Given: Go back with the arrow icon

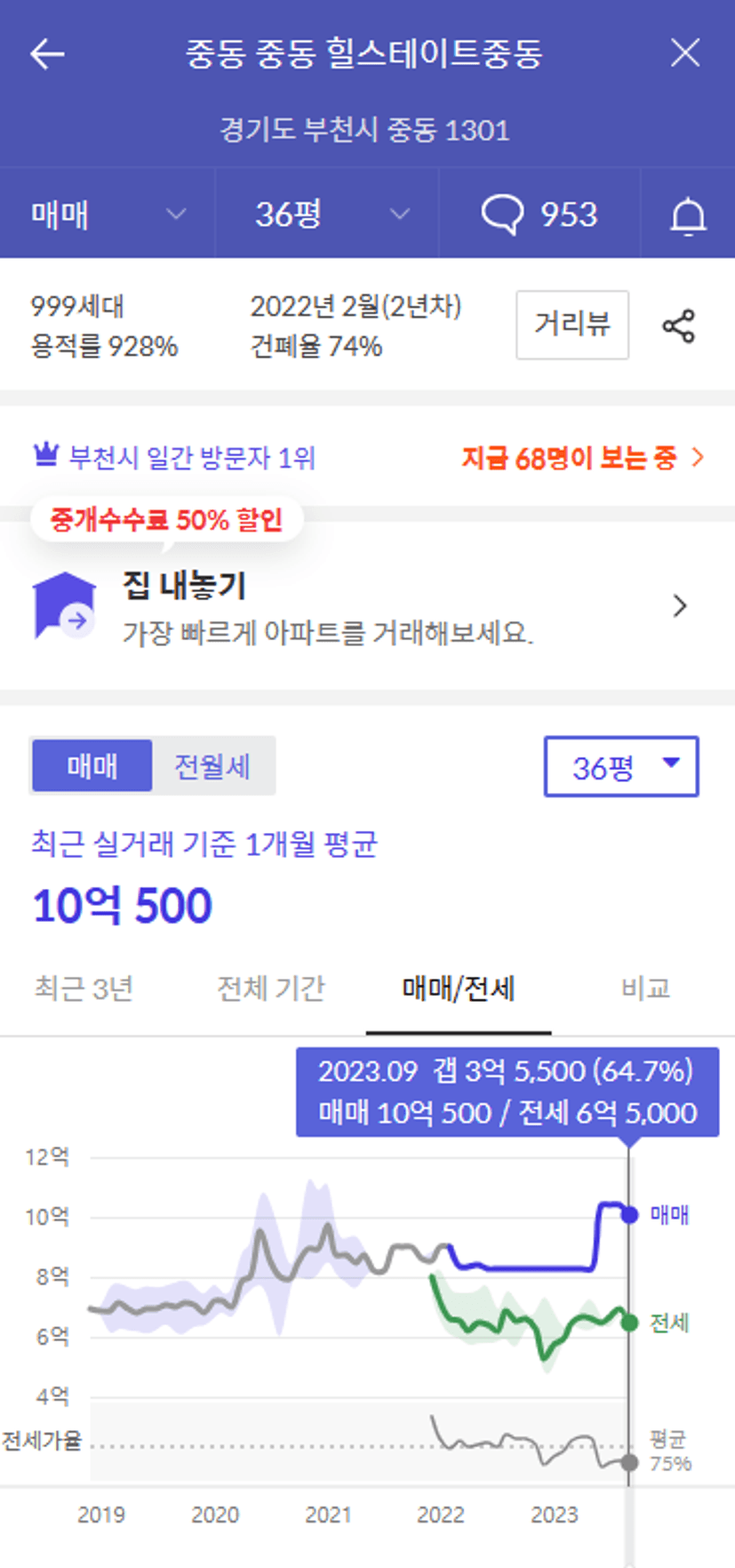Looking at the screenshot, I should tap(47, 54).
